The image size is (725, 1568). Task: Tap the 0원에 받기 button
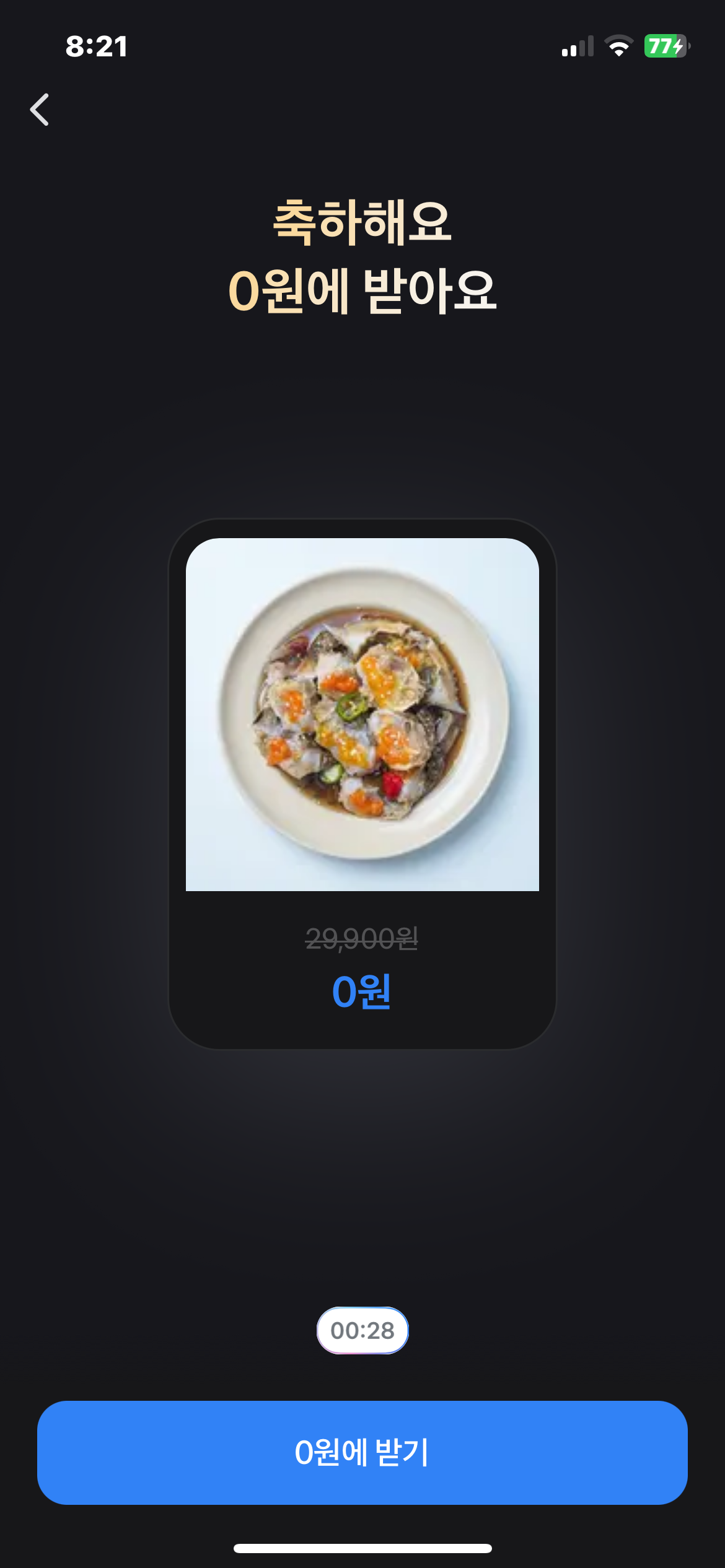pos(362,1452)
